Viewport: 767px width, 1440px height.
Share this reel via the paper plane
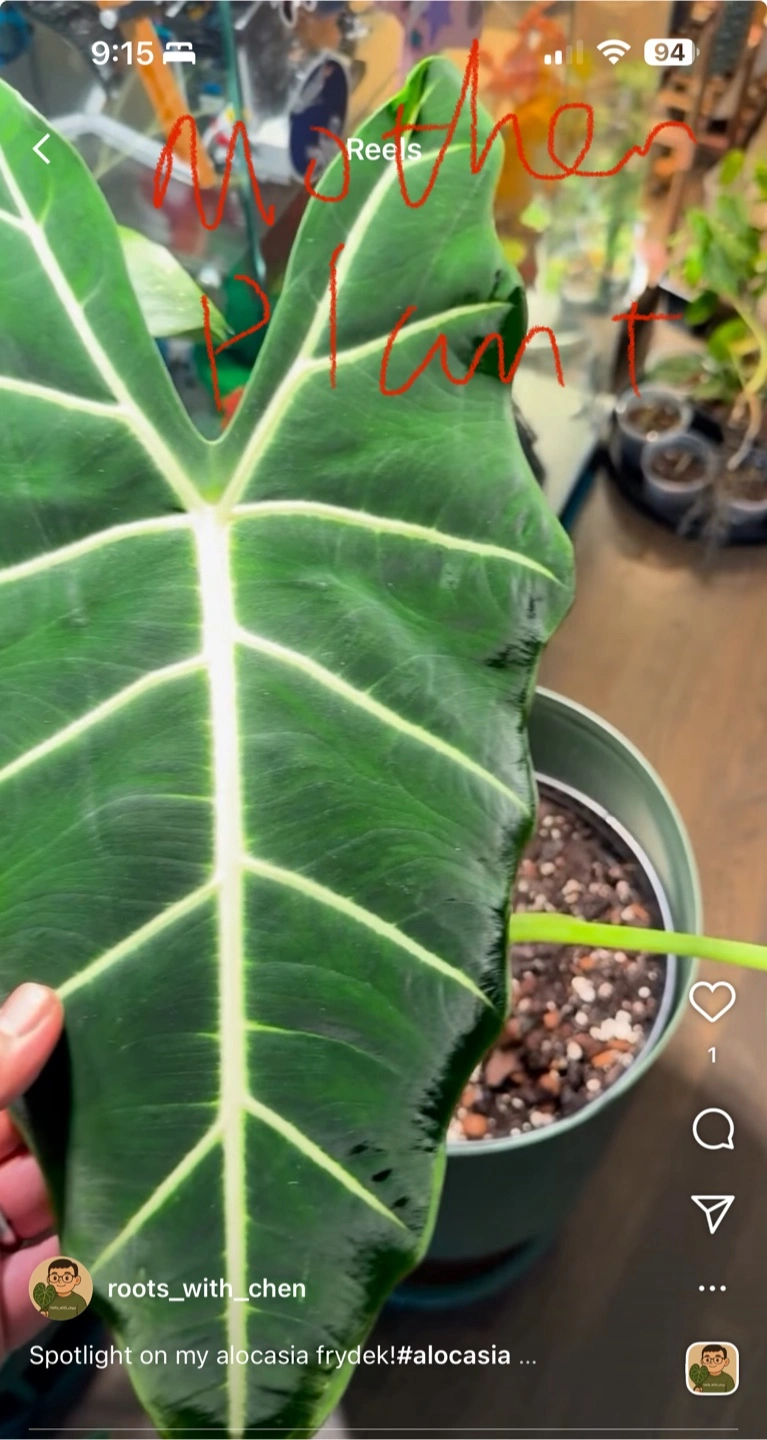(713, 1213)
